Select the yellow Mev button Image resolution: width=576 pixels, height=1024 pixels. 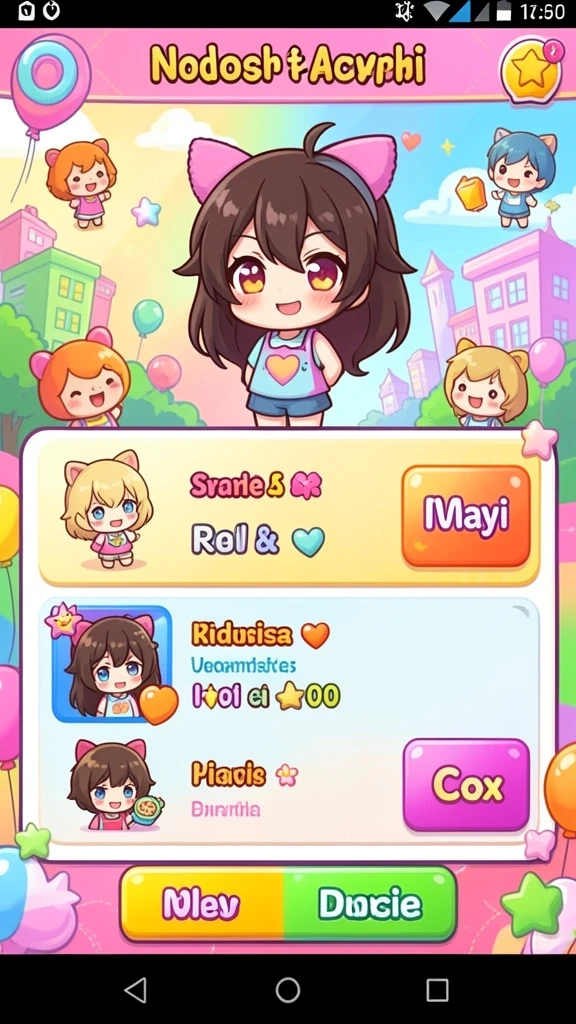tap(202, 904)
